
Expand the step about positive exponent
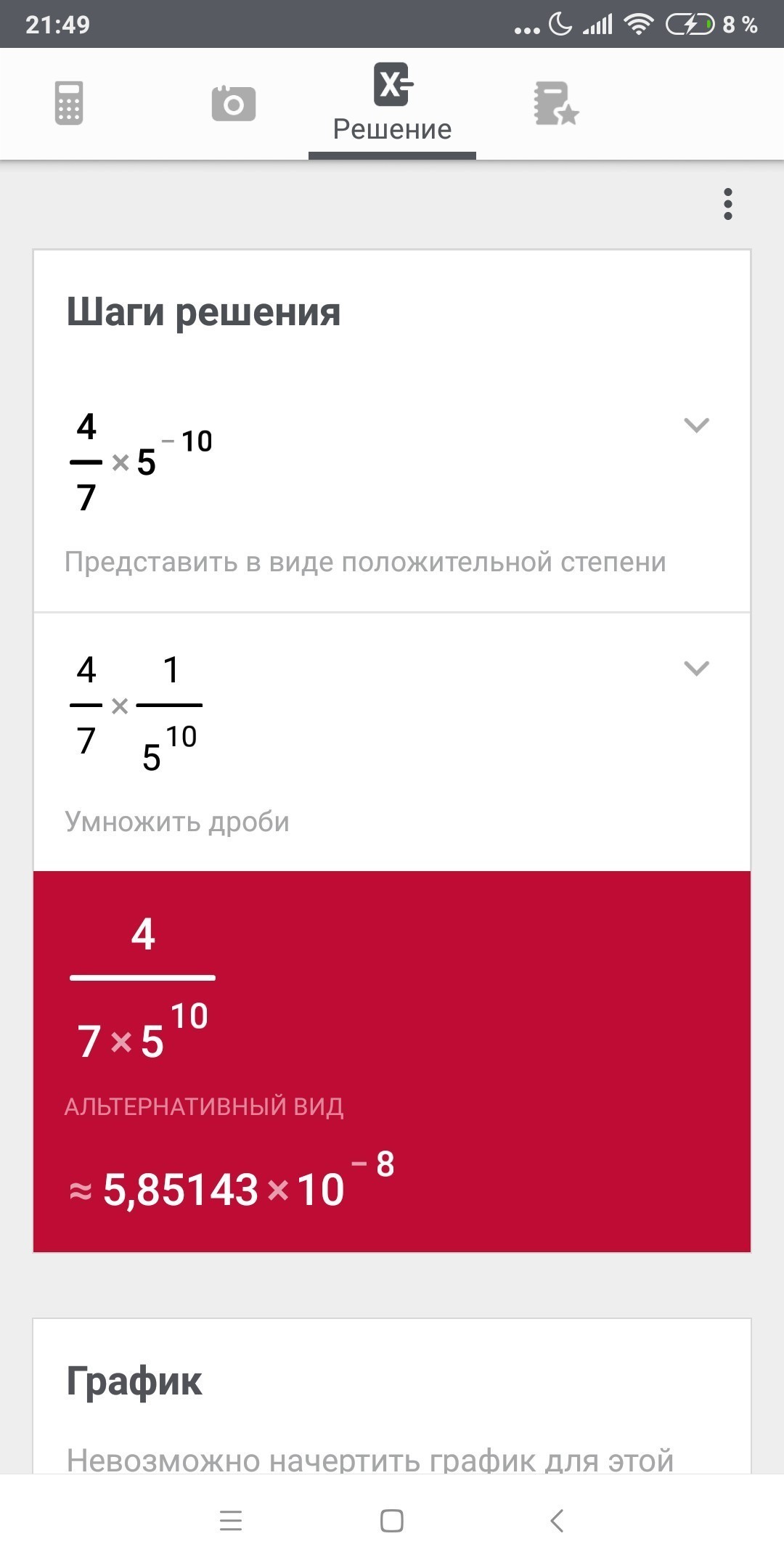[696, 425]
